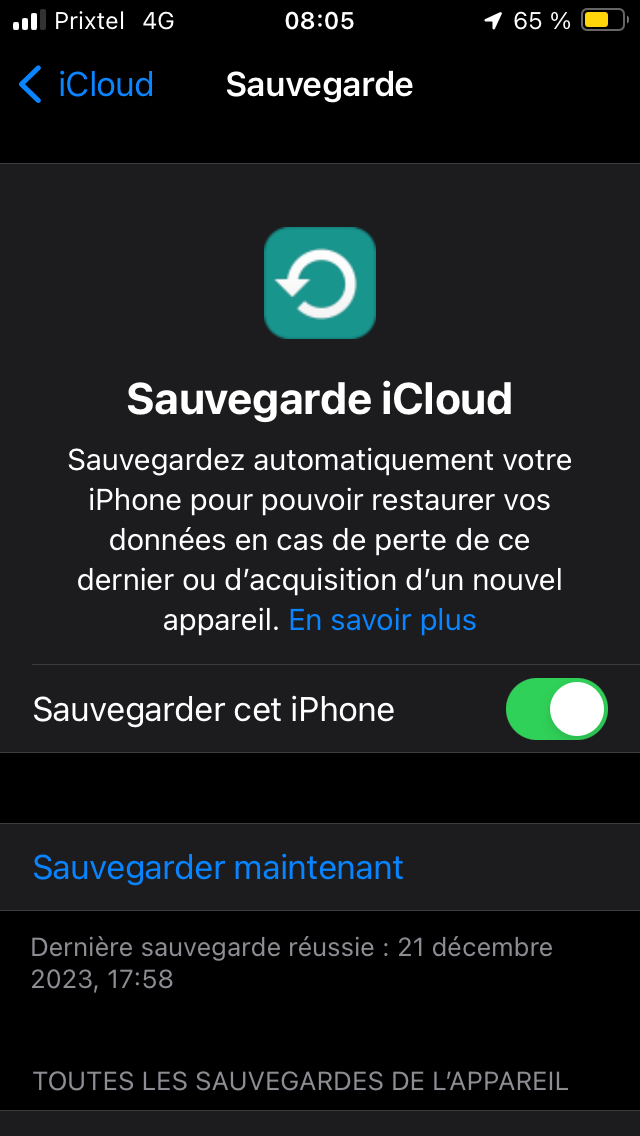The width and height of the screenshot is (640, 1136).
Task: Go back to iCloud settings
Action: (x=86, y=85)
